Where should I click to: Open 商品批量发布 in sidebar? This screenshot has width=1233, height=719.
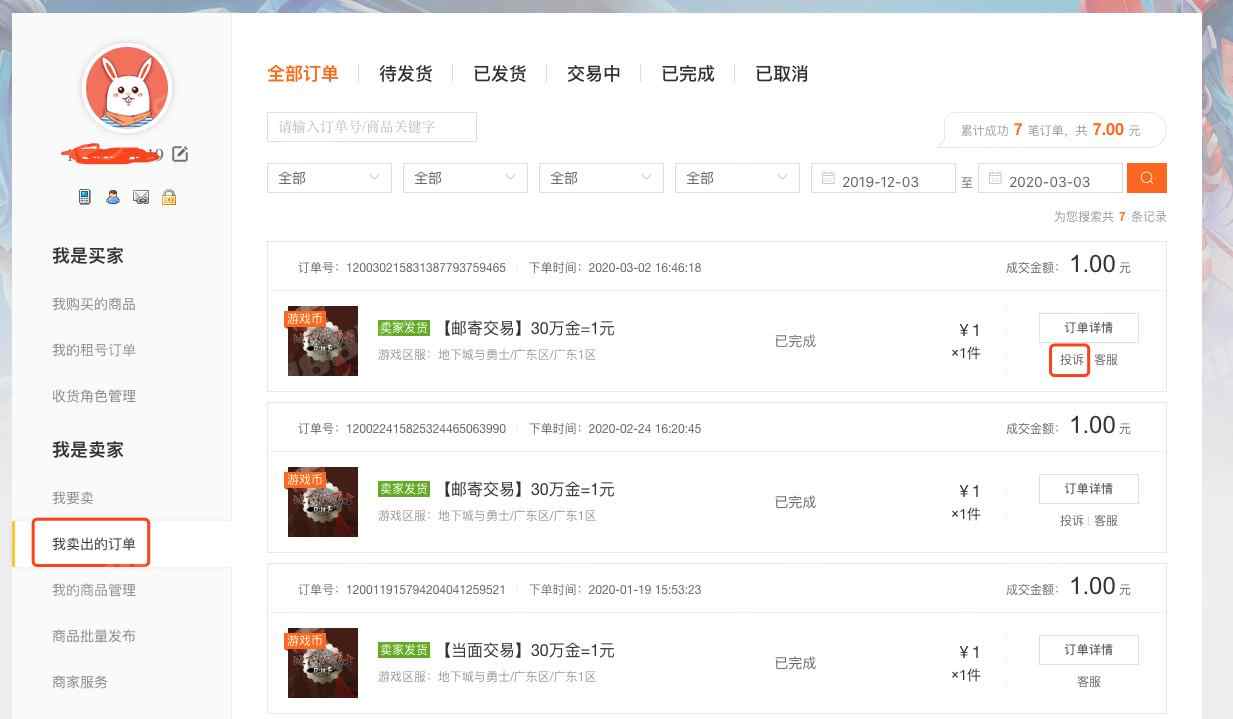(94, 636)
